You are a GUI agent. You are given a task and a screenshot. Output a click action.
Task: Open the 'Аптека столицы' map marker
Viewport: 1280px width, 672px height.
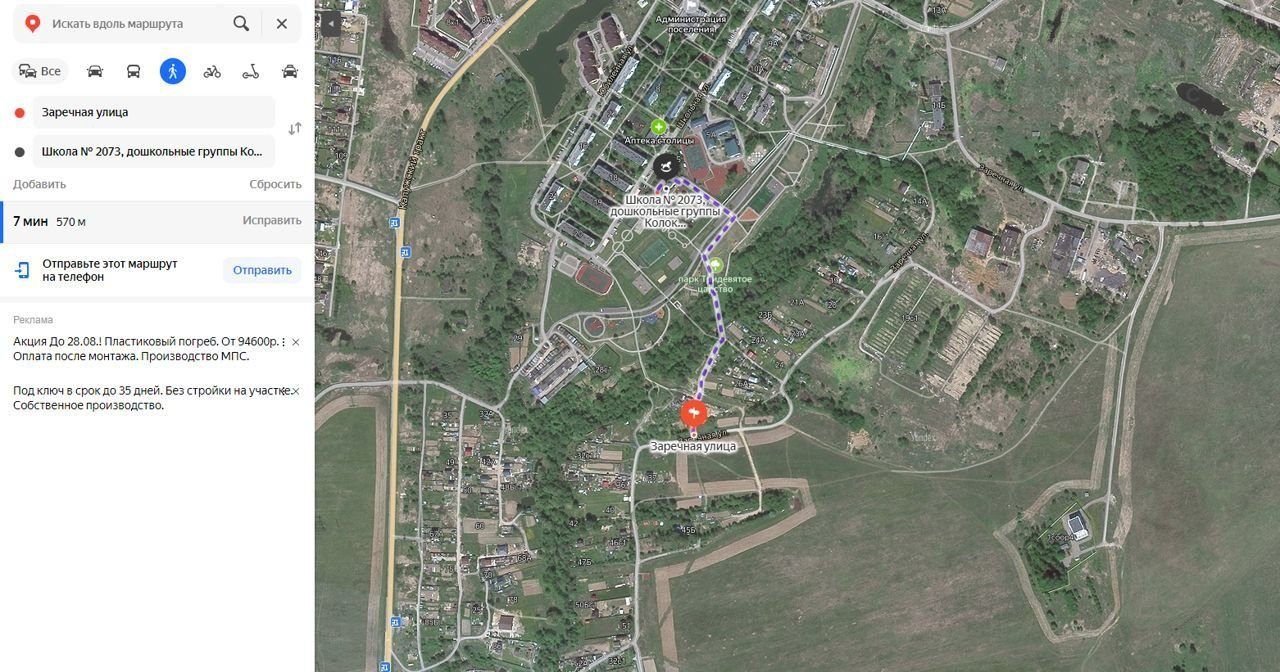point(659,127)
